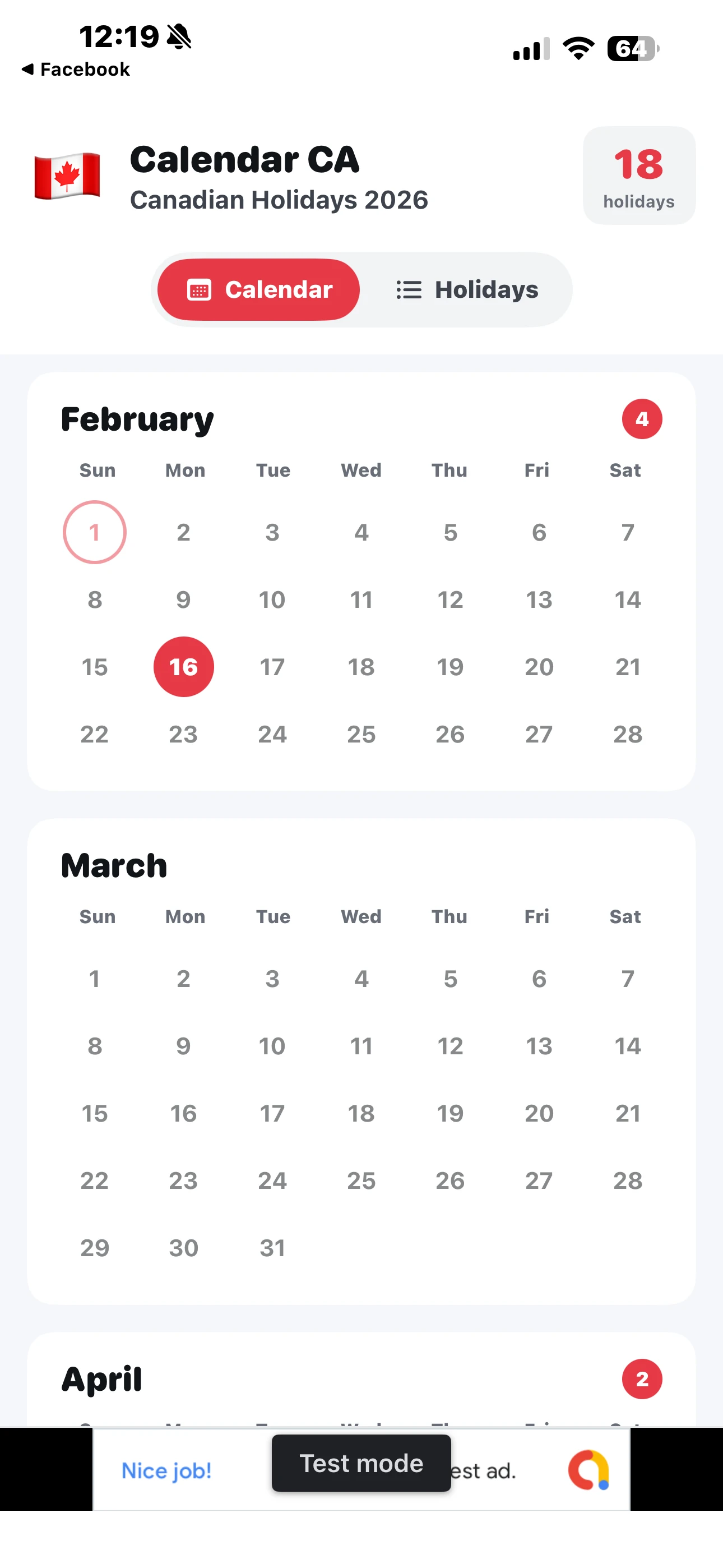The width and height of the screenshot is (723, 1568).
Task: Tap February 16 holiday date
Action: click(x=183, y=667)
